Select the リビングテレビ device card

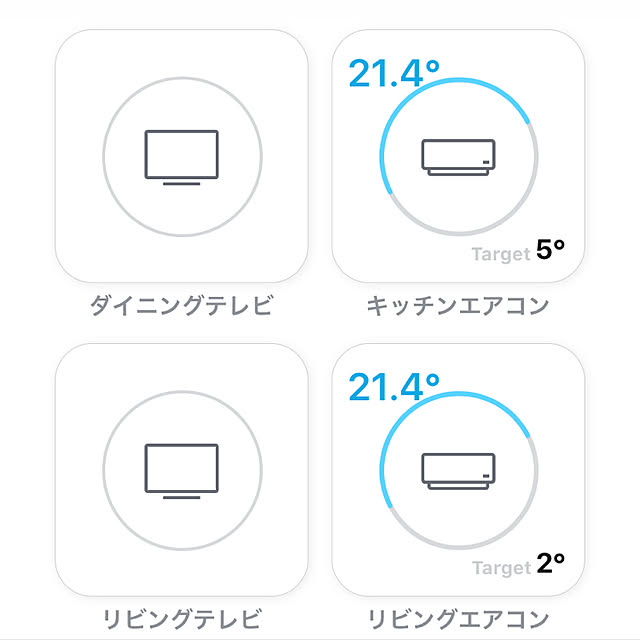pos(181,470)
